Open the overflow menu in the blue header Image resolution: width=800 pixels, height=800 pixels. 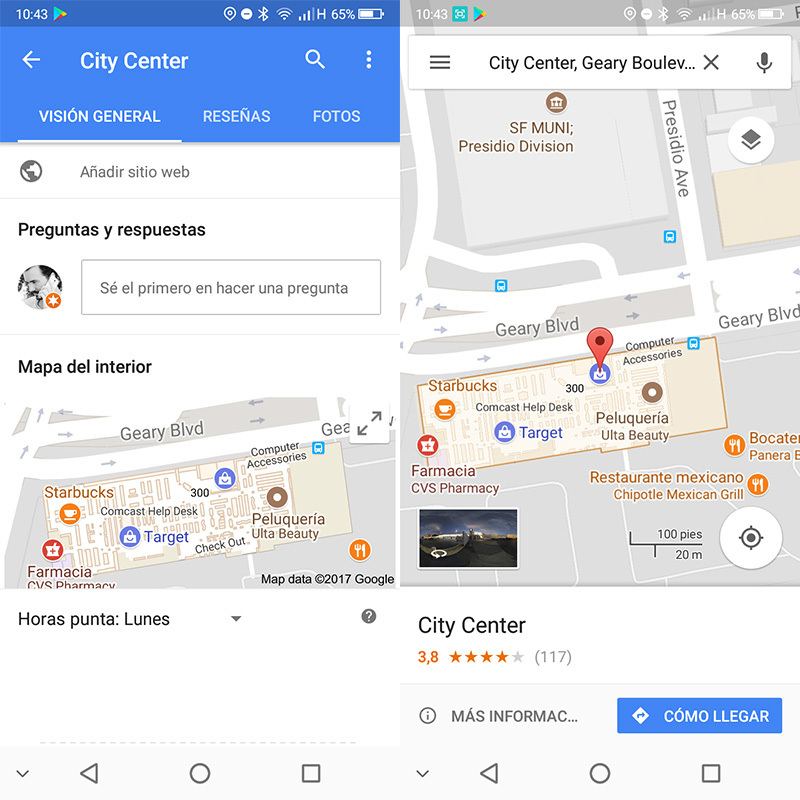point(368,60)
